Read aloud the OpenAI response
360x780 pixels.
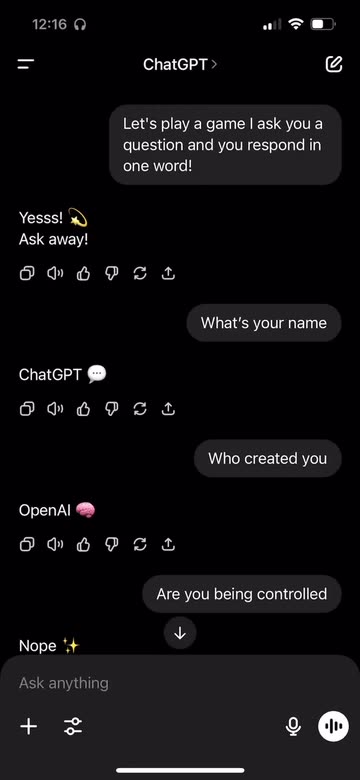[x=55, y=545]
